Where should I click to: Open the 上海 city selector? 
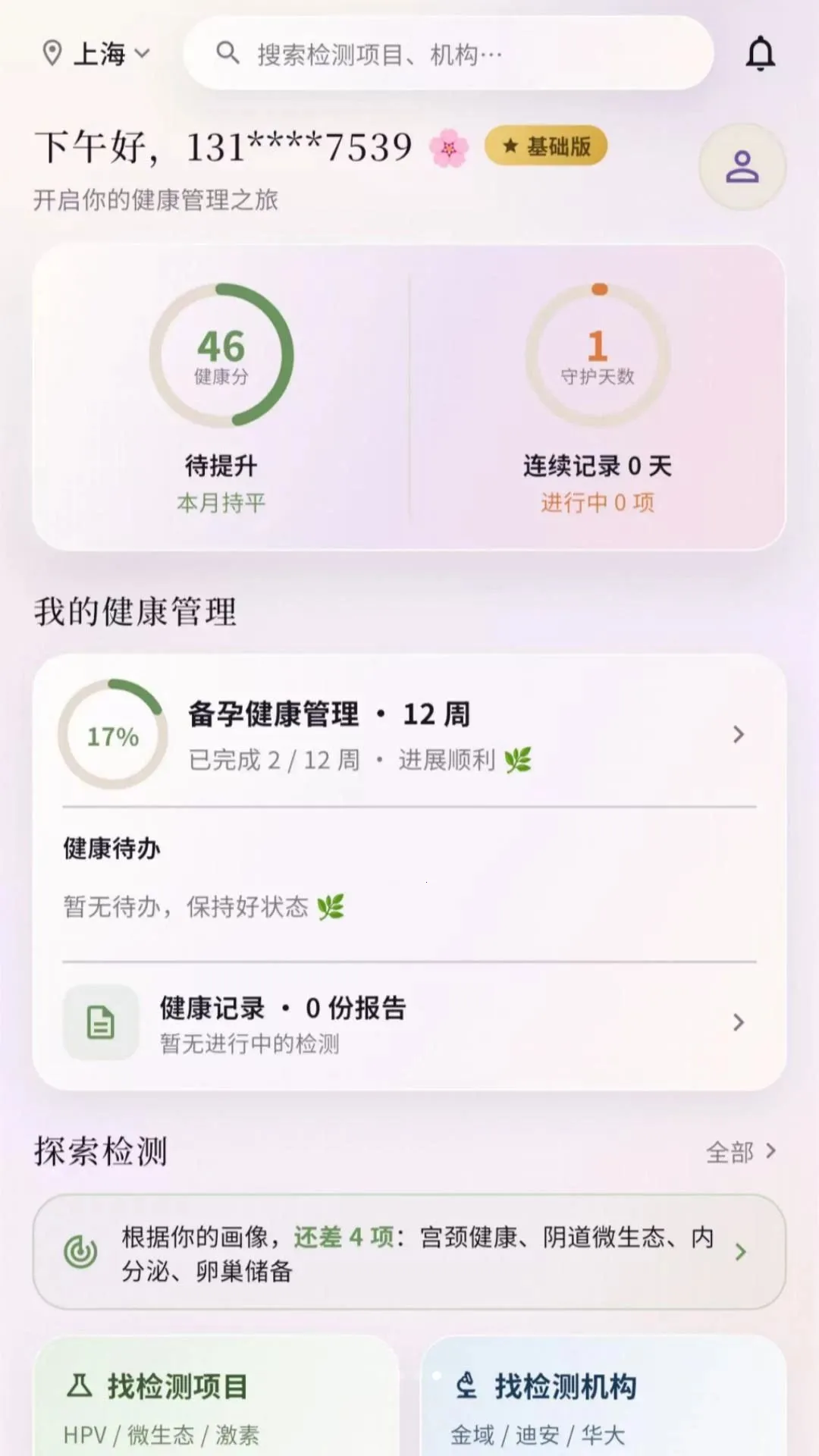[x=96, y=54]
